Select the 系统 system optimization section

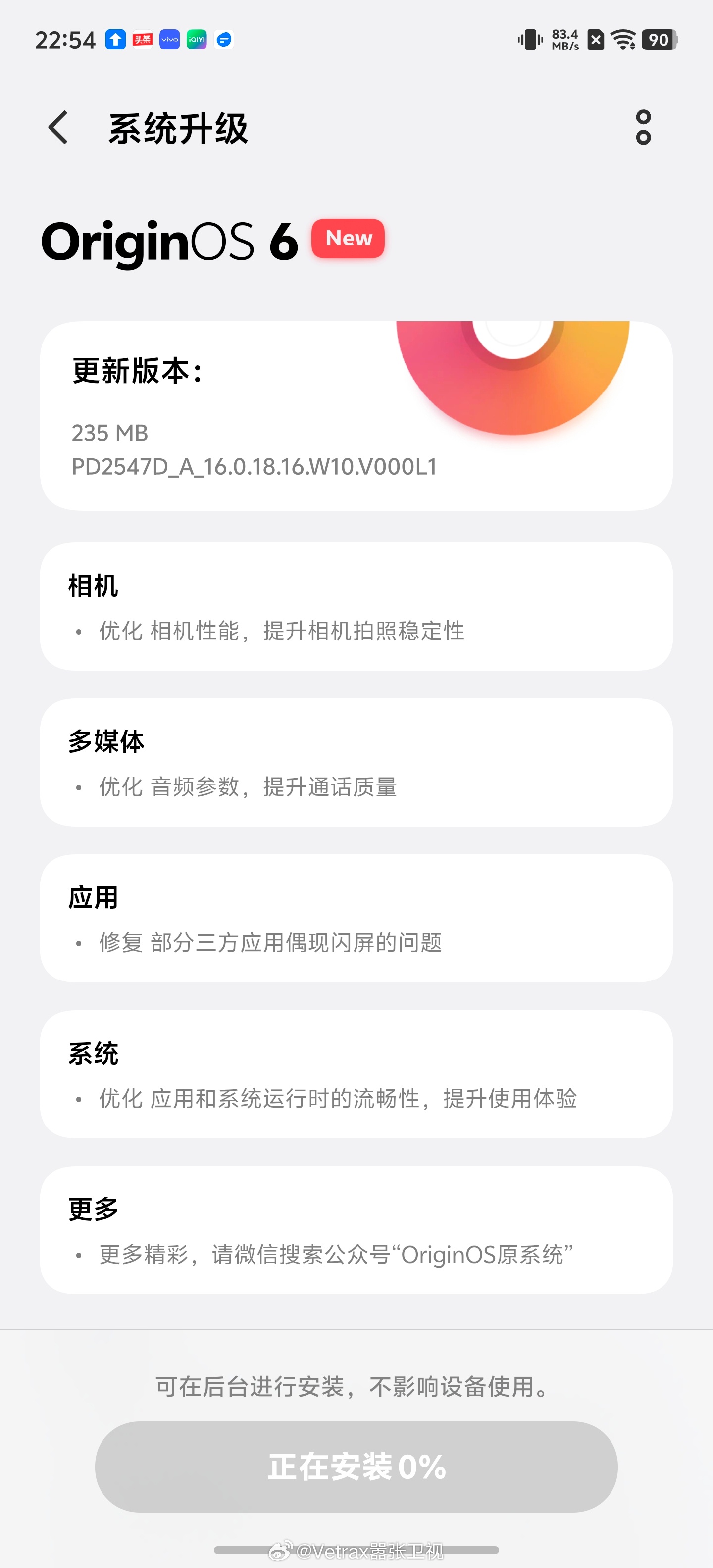click(x=356, y=1074)
